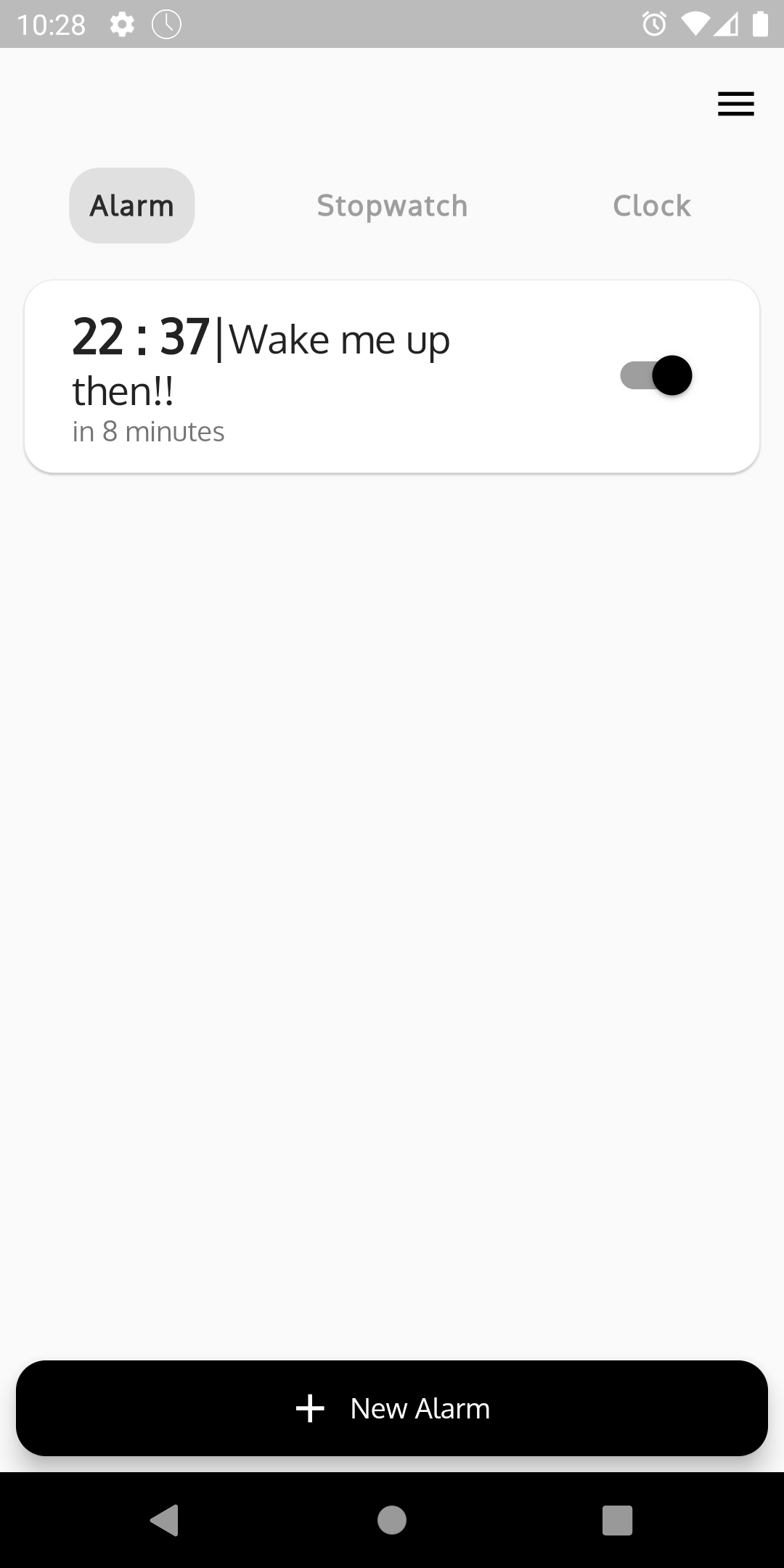This screenshot has width=784, height=1568.
Task: Go back using the system back button
Action: (x=164, y=1519)
